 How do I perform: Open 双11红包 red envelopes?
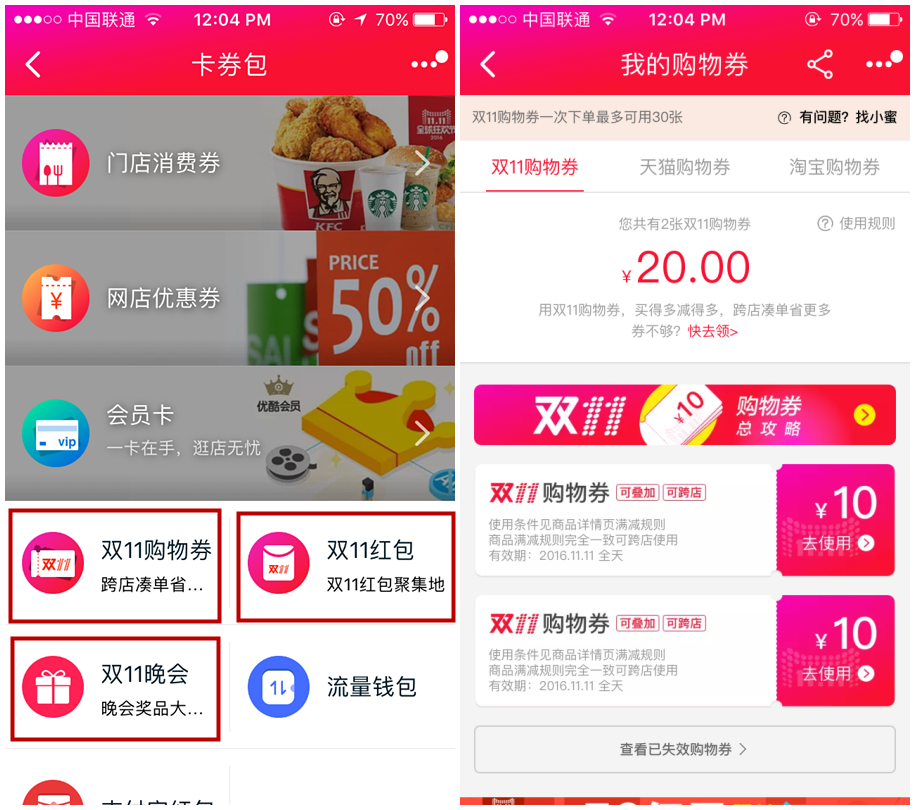(345, 565)
